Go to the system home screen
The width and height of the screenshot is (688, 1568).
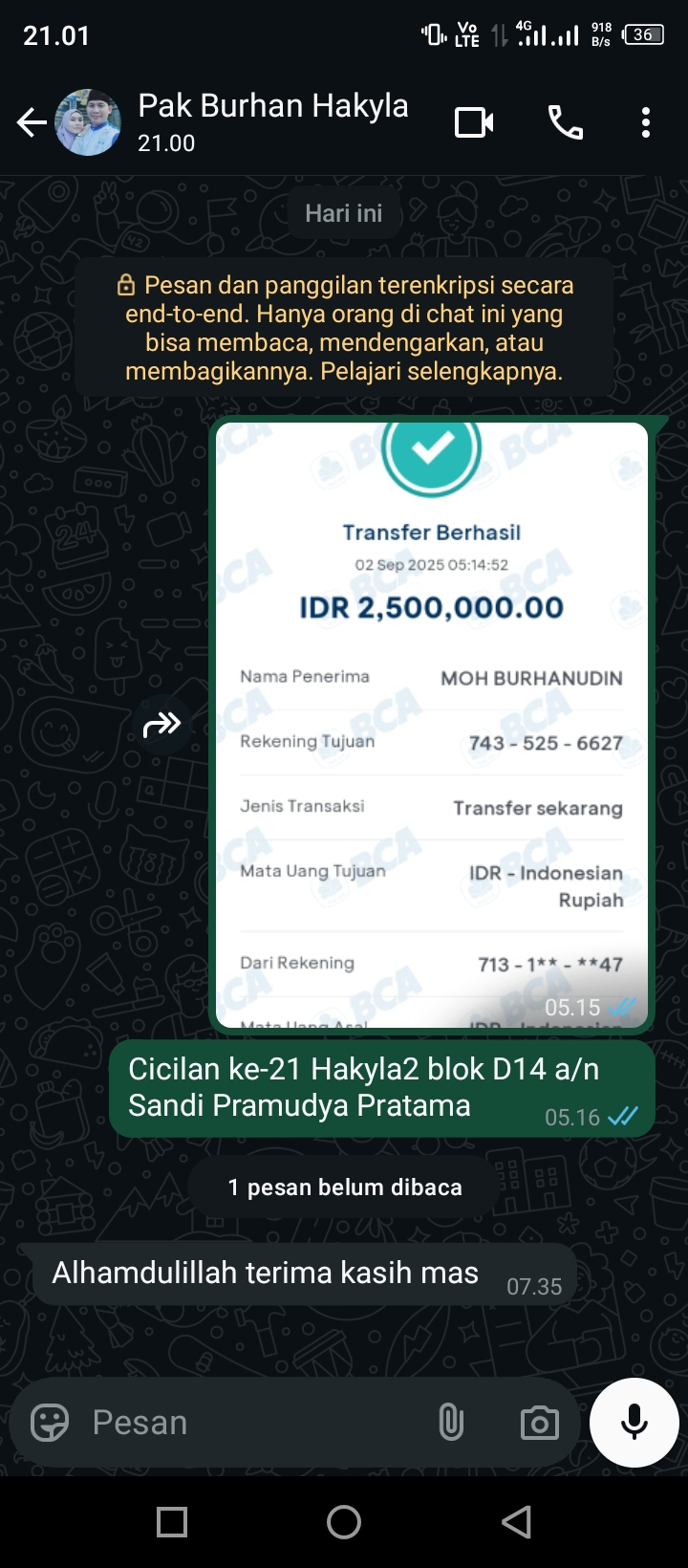pyautogui.click(x=344, y=1522)
